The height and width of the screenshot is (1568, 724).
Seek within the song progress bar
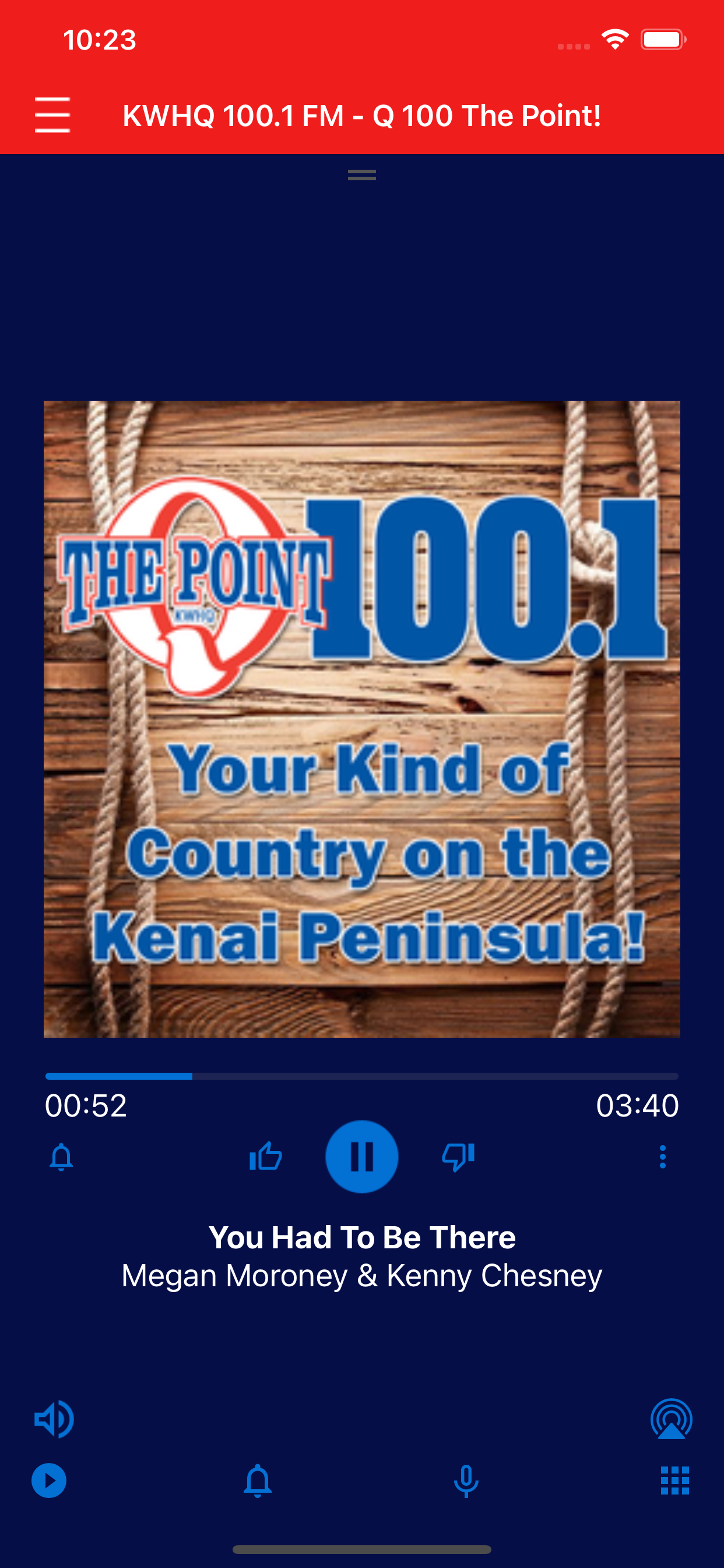click(362, 1076)
